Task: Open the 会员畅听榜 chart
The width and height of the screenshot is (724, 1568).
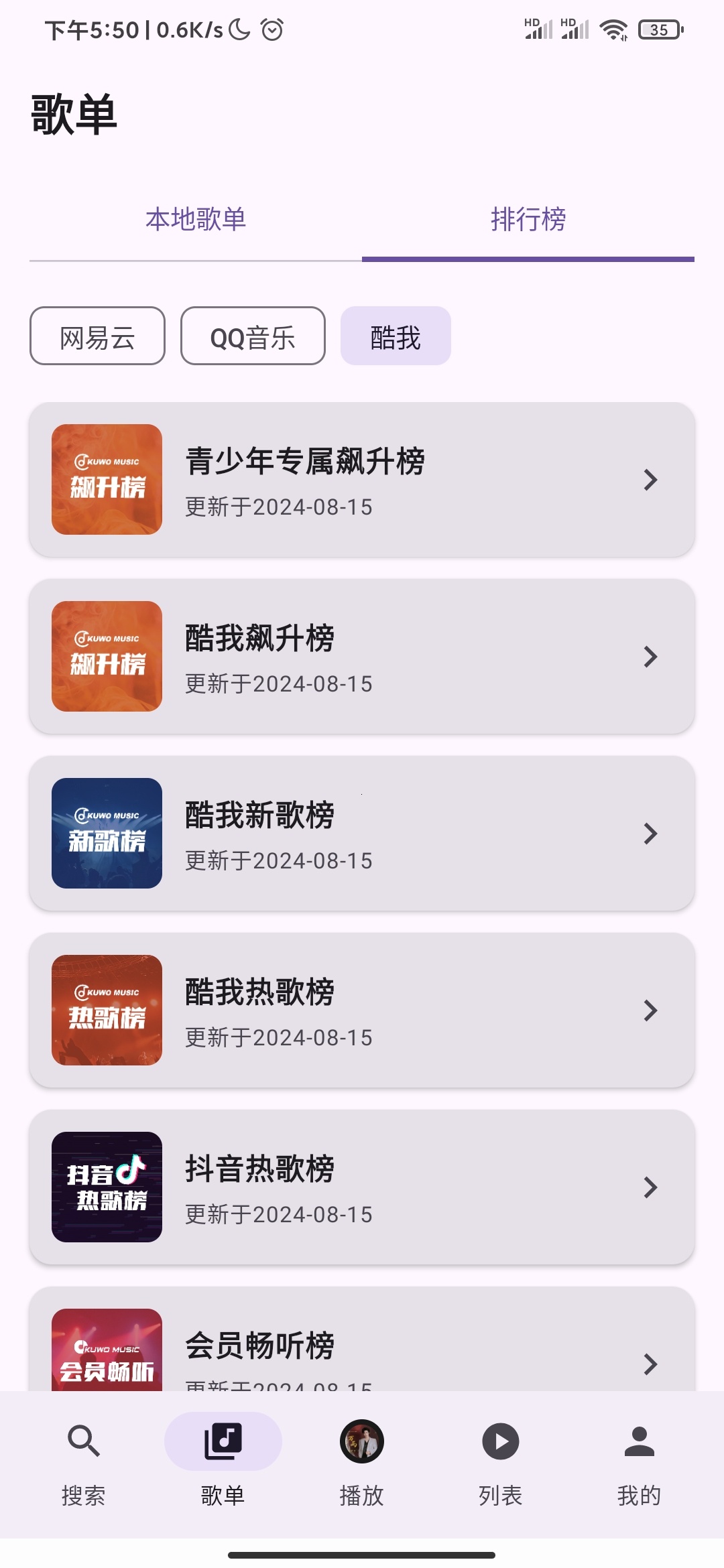Action: click(x=362, y=1347)
